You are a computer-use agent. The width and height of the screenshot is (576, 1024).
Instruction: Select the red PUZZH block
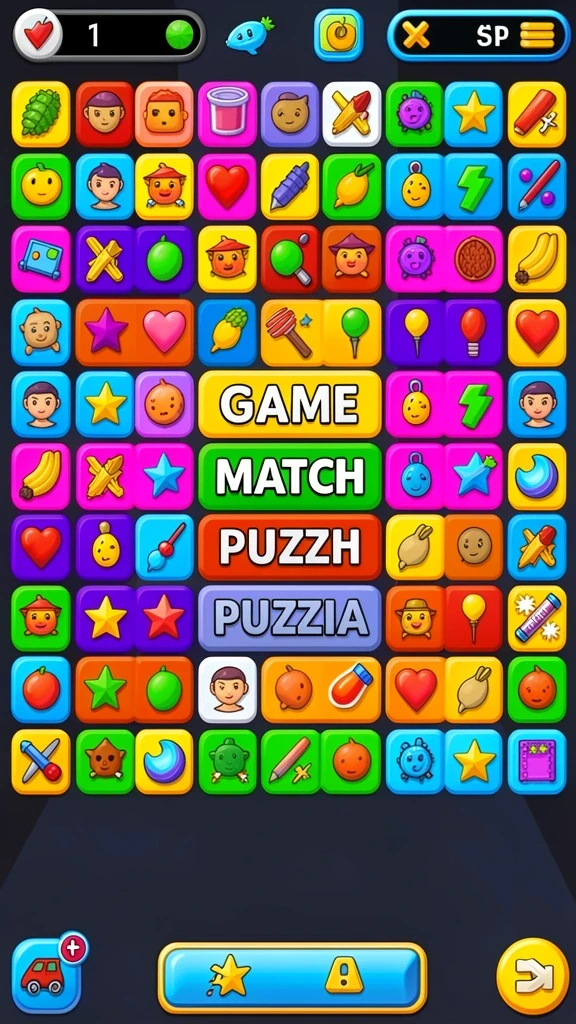tap(289, 547)
